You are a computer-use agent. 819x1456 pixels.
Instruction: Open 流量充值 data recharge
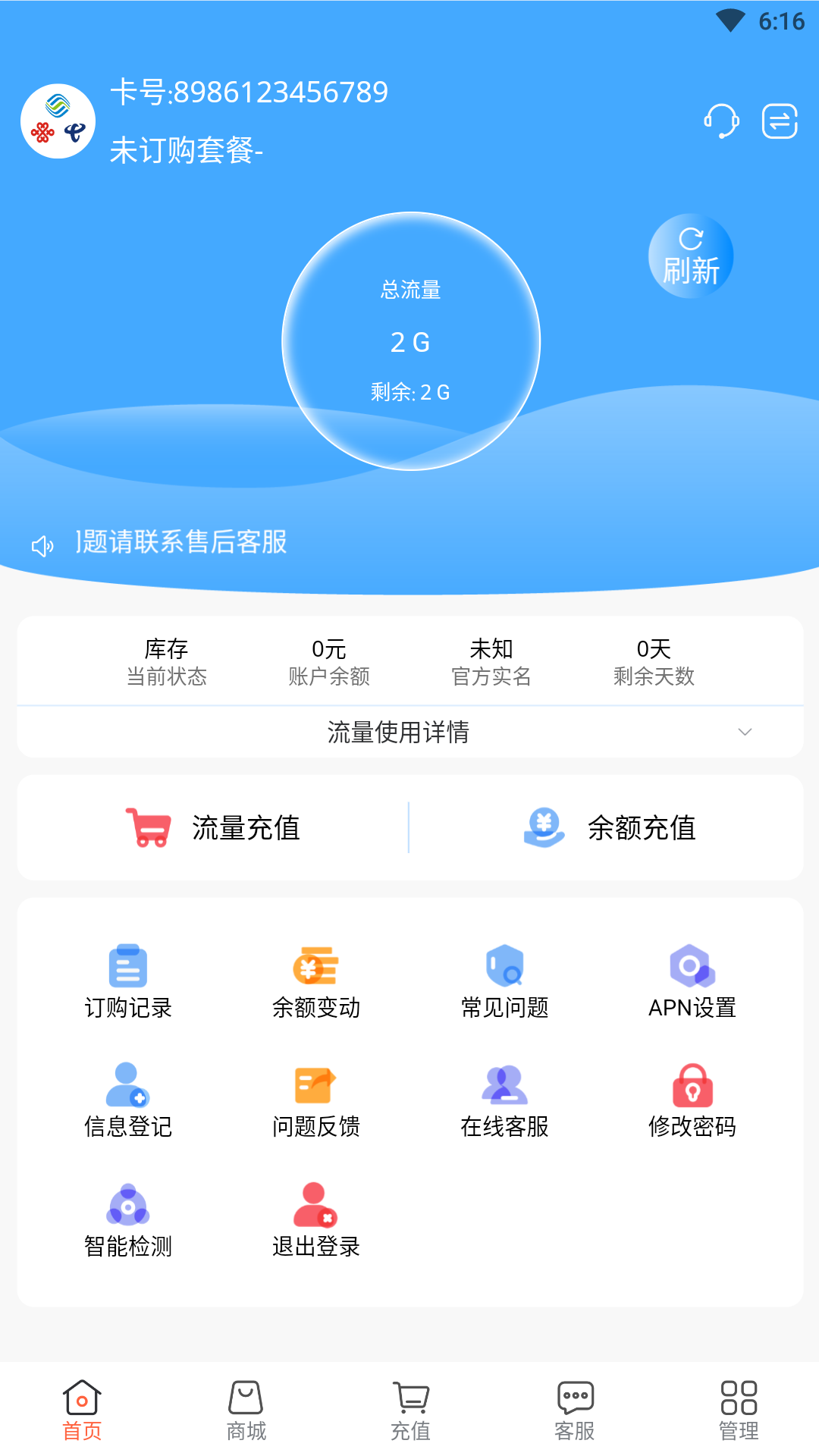pyautogui.click(x=213, y=827)
